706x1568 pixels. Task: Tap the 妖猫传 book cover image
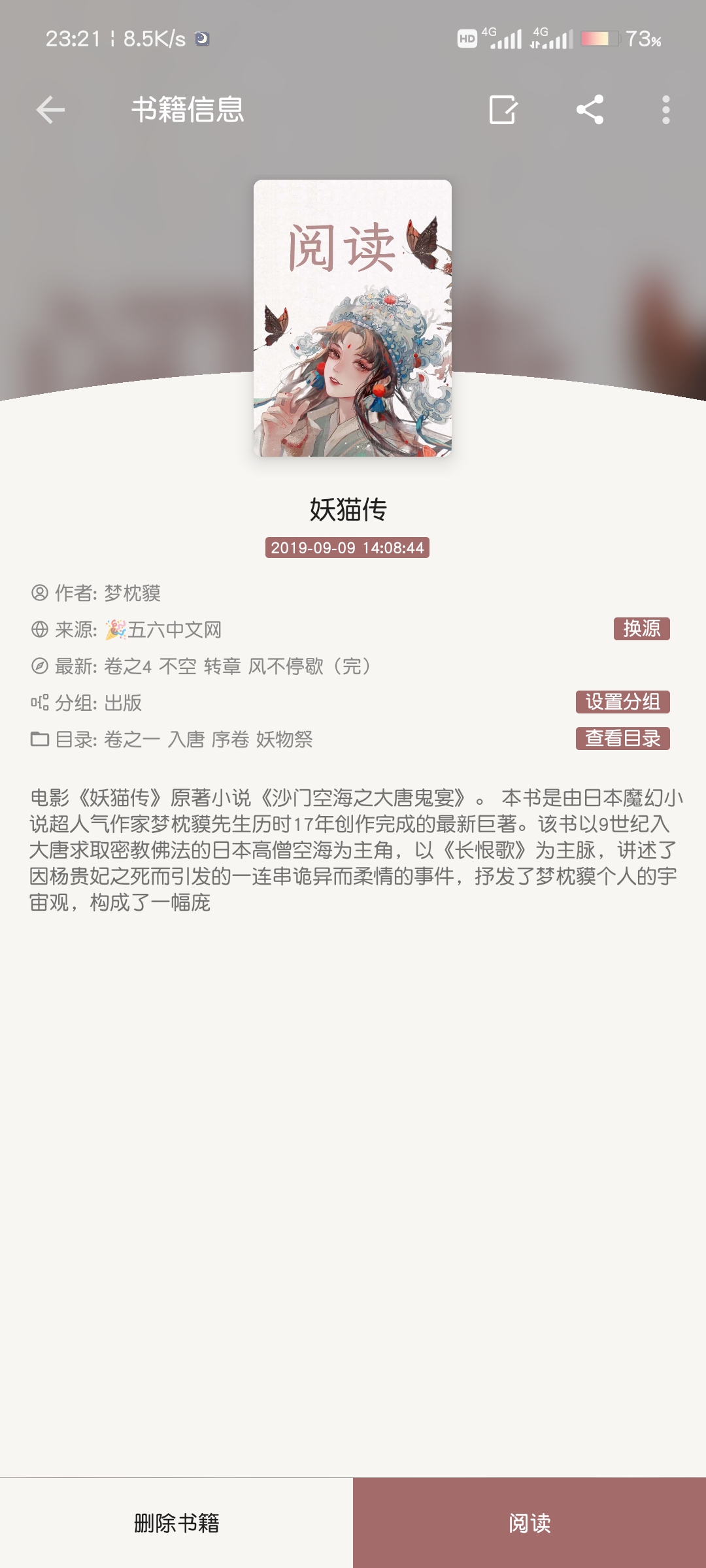[x=352, y=318]
